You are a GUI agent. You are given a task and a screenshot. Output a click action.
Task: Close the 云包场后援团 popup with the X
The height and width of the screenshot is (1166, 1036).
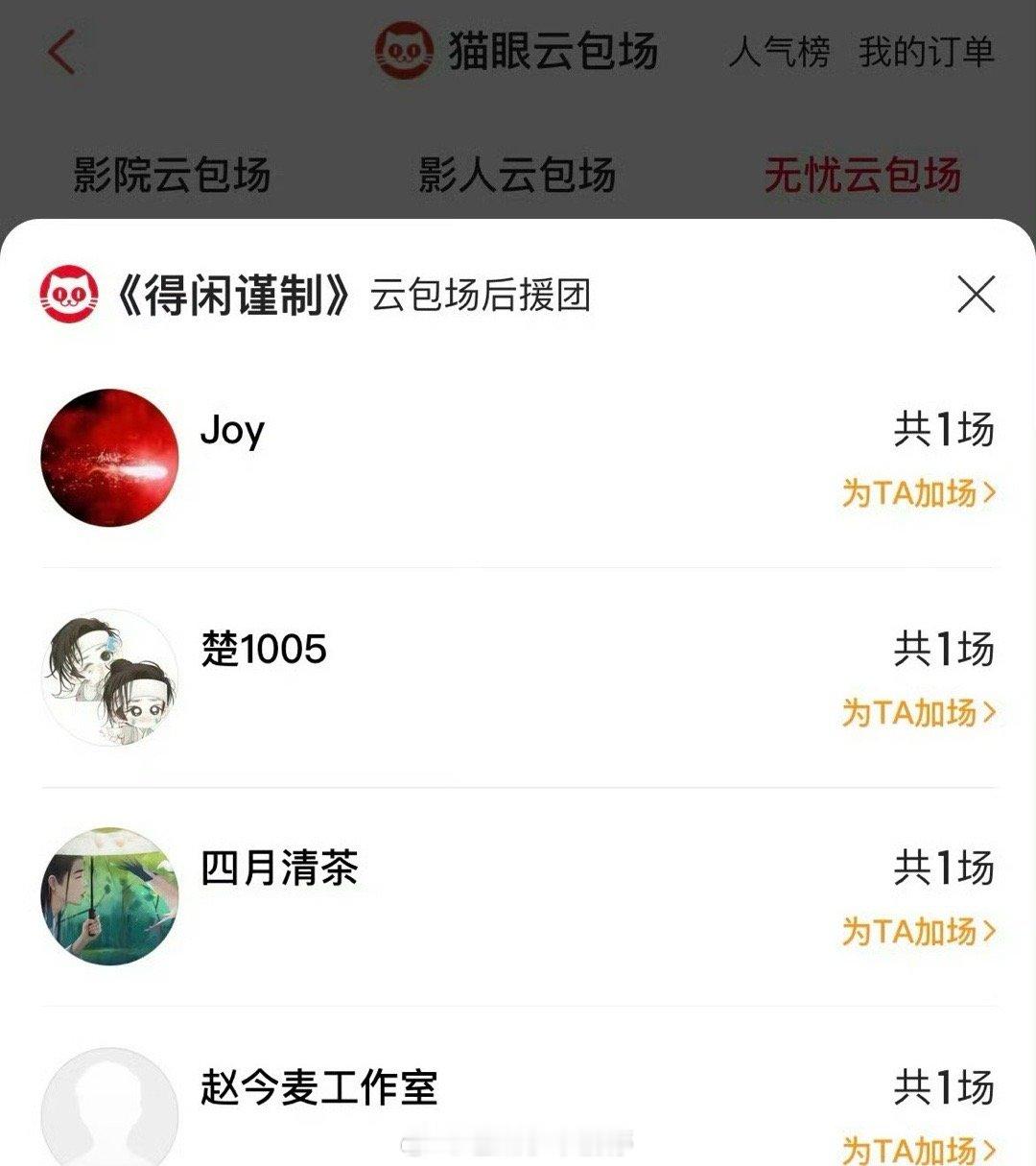[x=977, y=296]
